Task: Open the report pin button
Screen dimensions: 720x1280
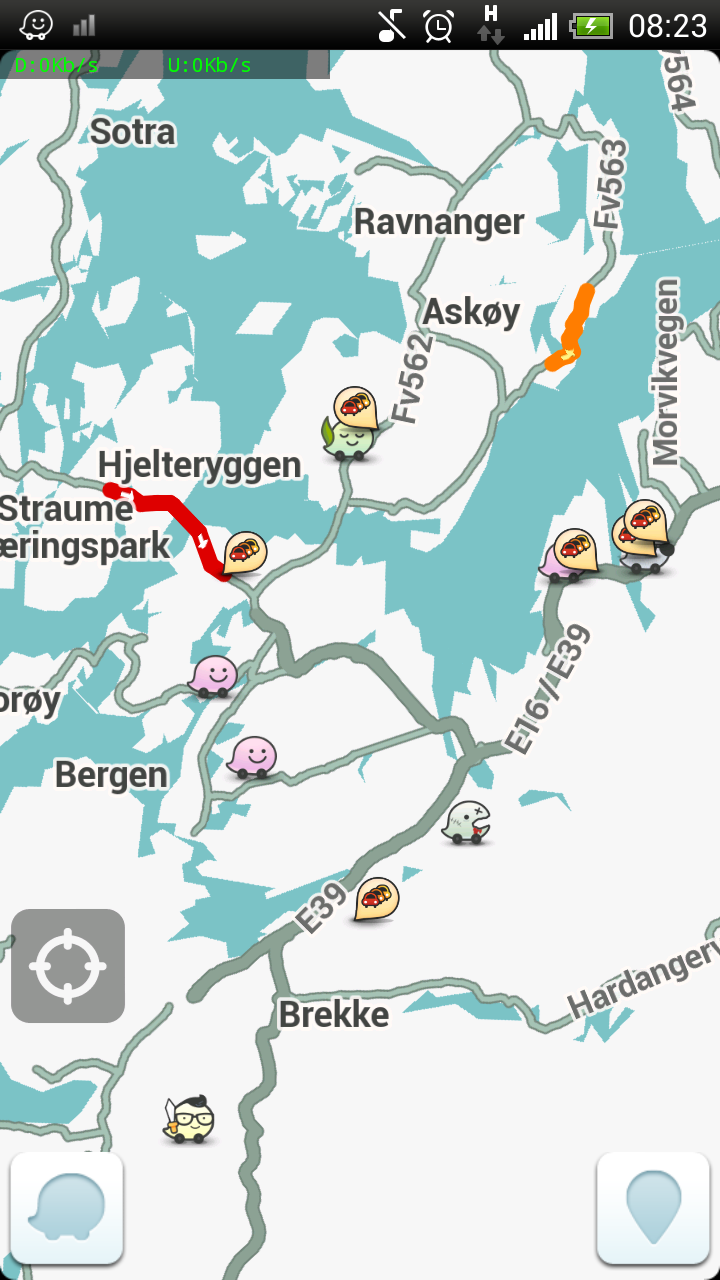Action: point(653,1208)
